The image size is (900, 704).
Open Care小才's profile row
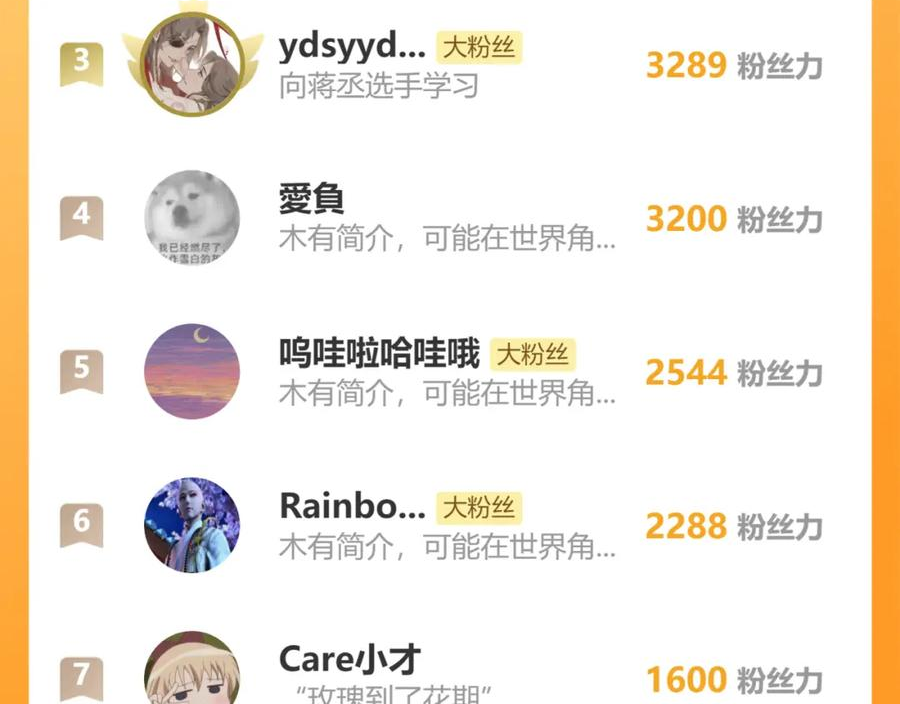coord(349,660)
